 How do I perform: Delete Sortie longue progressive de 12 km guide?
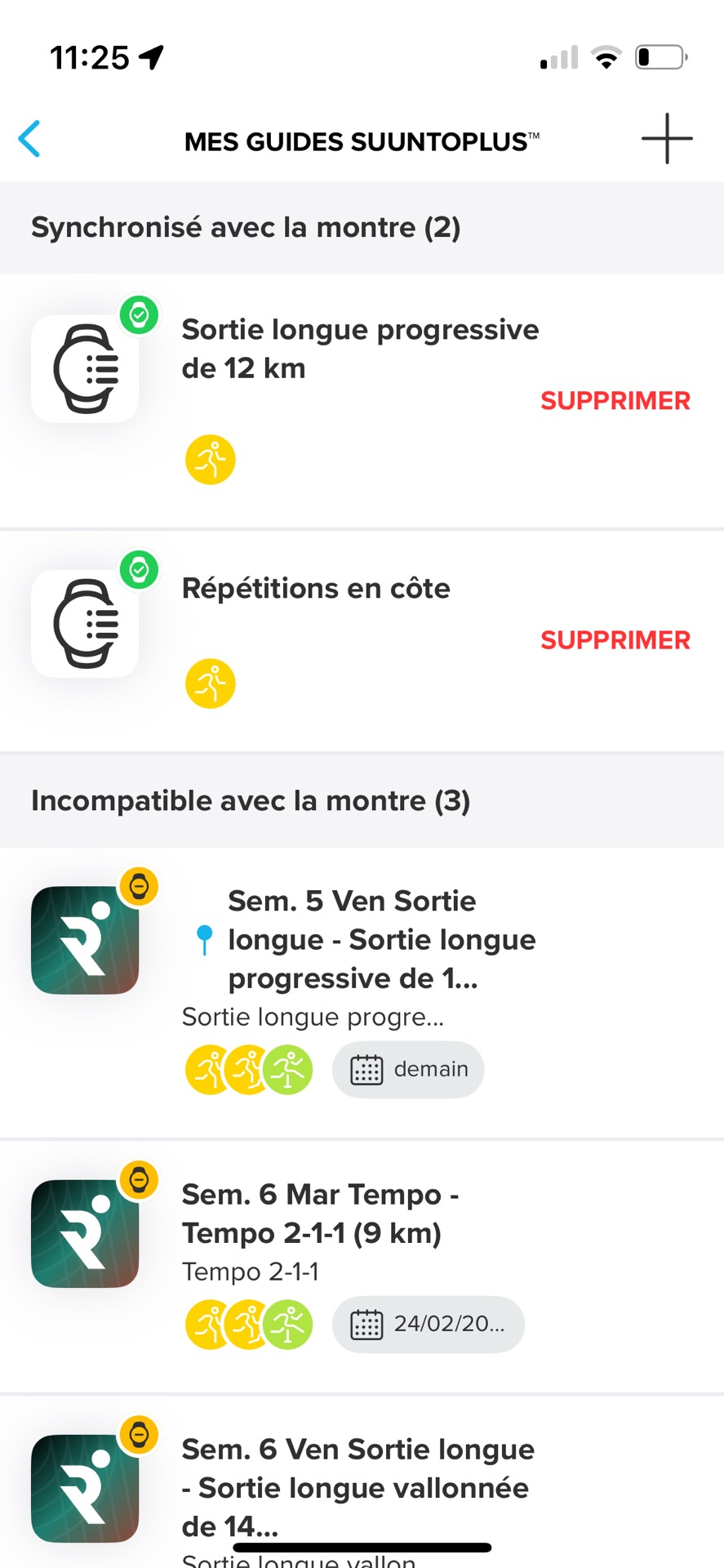[615, 401]
